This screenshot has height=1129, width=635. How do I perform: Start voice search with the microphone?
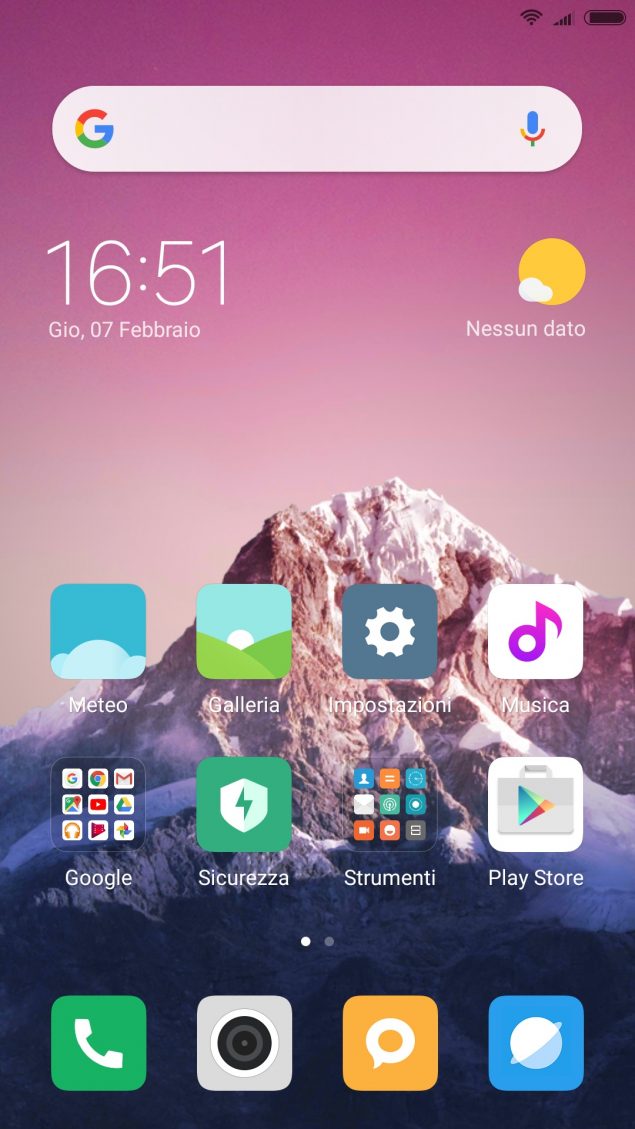coord(532,129)
